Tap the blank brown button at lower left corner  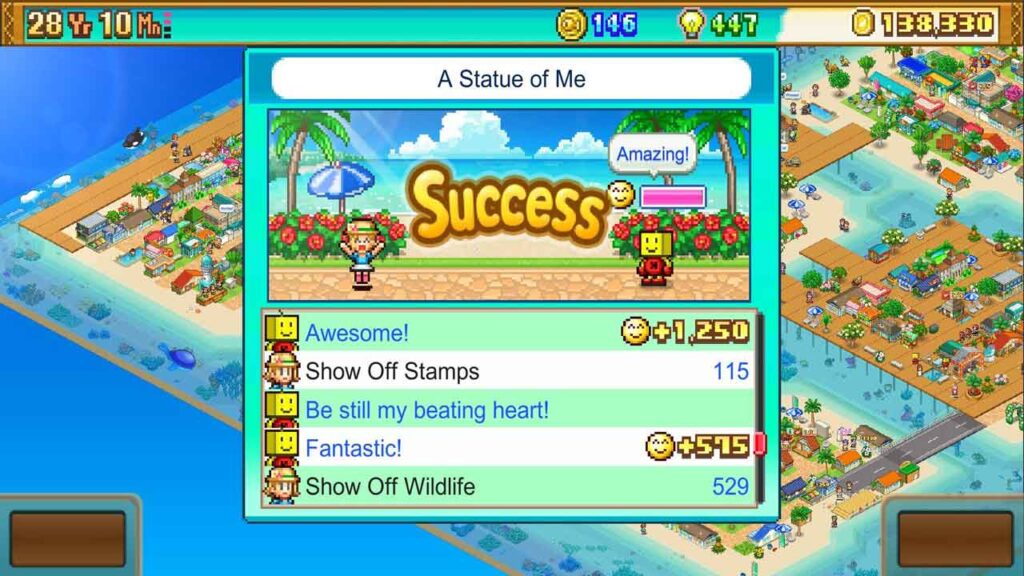coord(68,538)
